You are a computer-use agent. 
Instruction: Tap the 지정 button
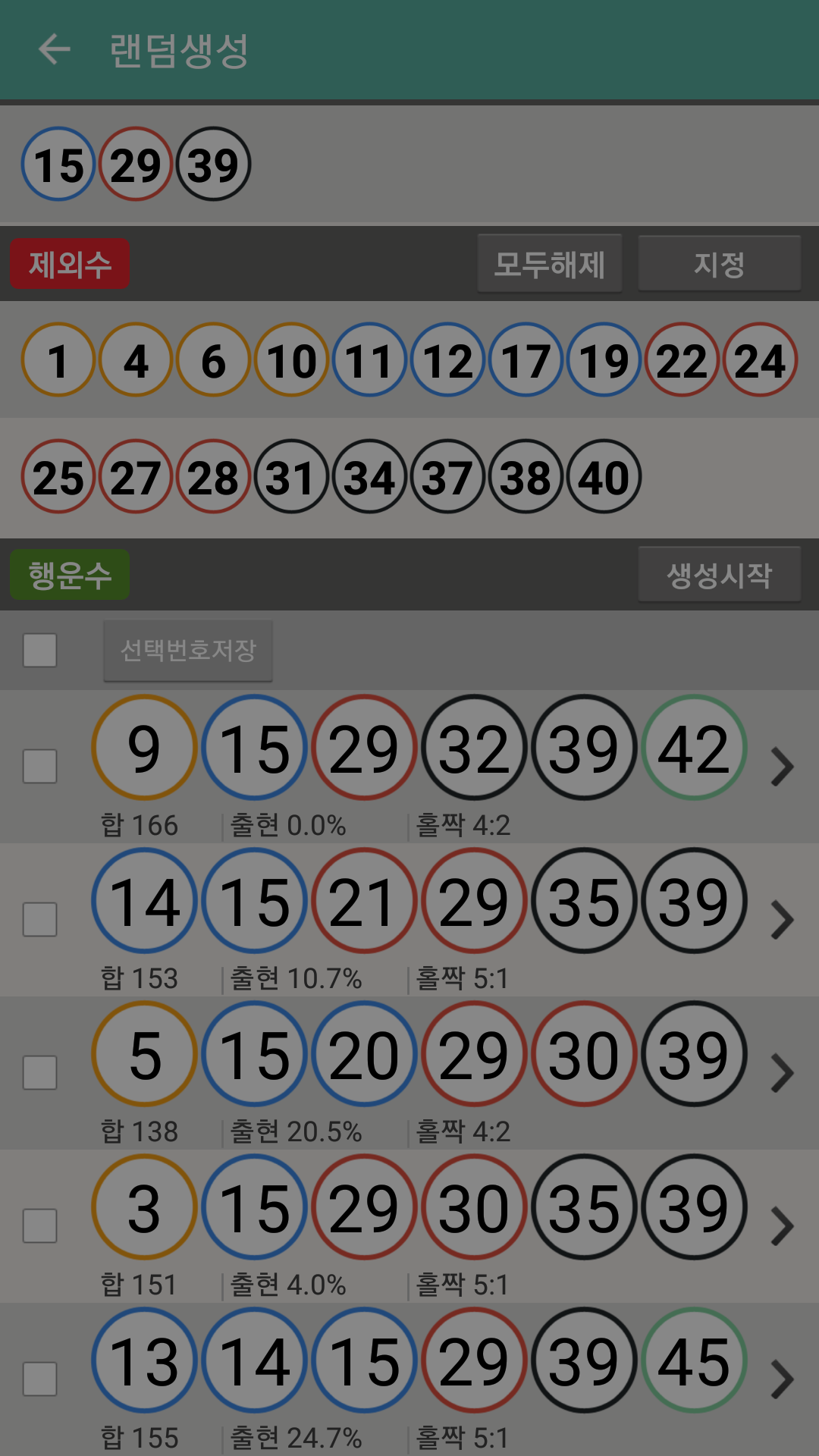(x=719, y=264)
